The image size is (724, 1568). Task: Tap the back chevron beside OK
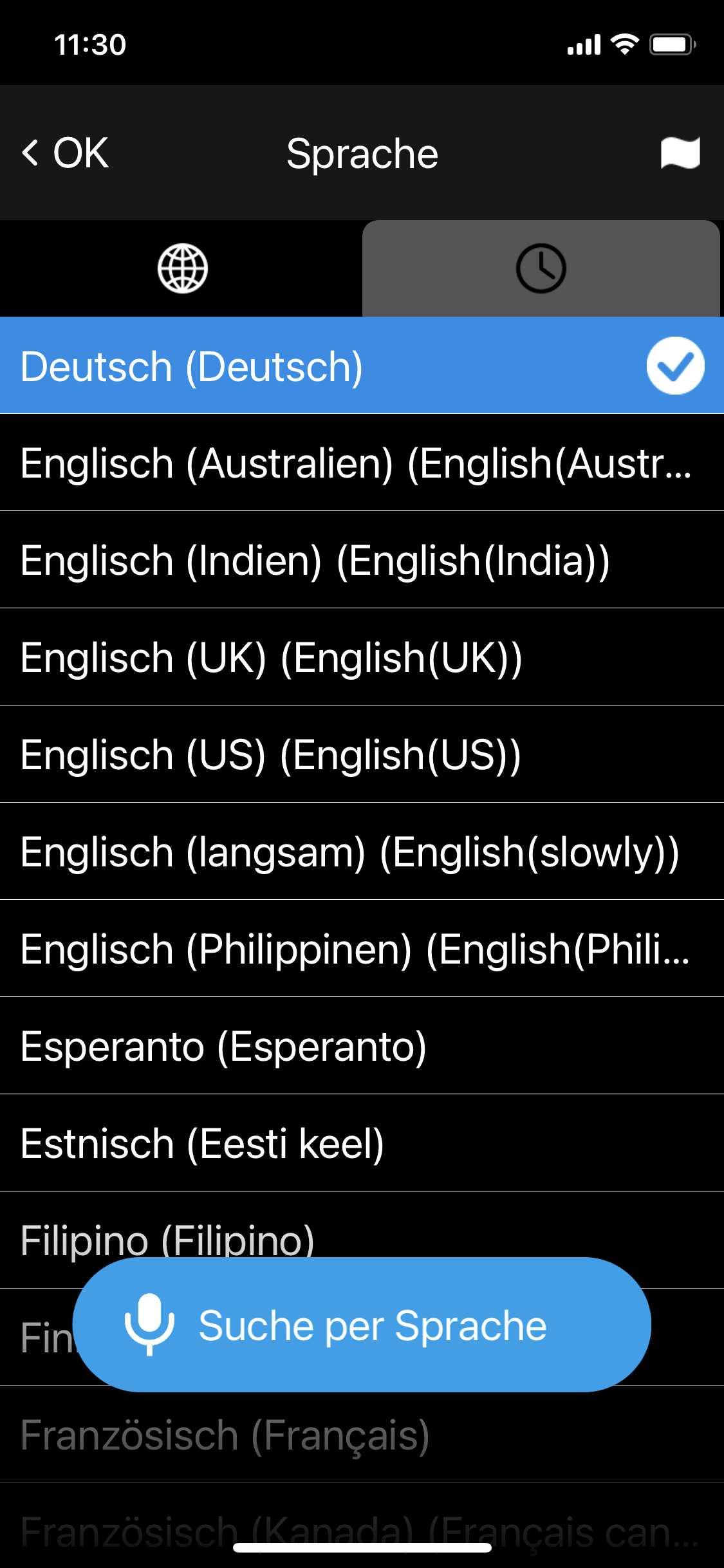[x=31, y=153]
